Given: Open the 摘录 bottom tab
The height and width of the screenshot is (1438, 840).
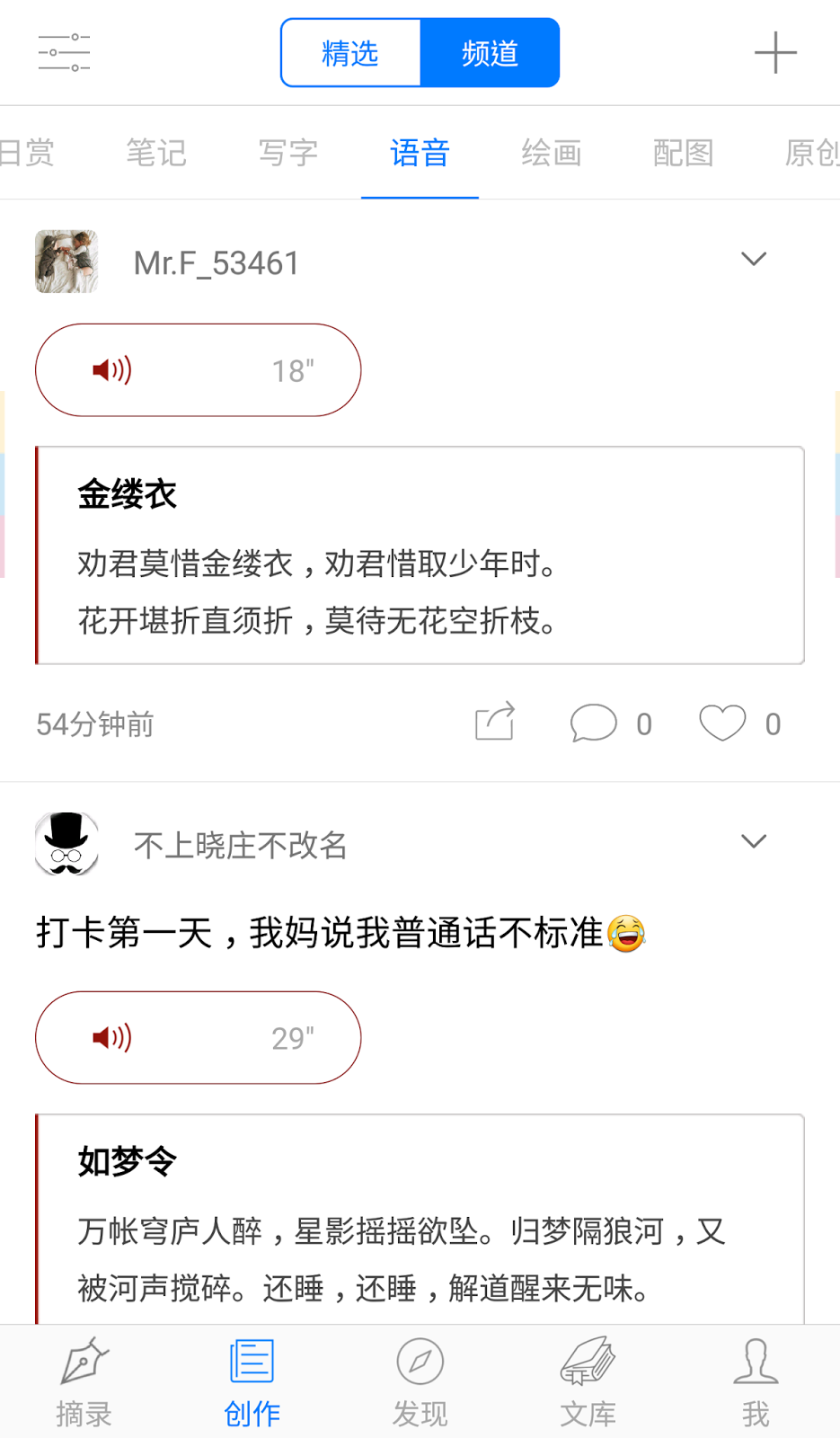Looking at the screenshot, I should tap(84, 1382).
